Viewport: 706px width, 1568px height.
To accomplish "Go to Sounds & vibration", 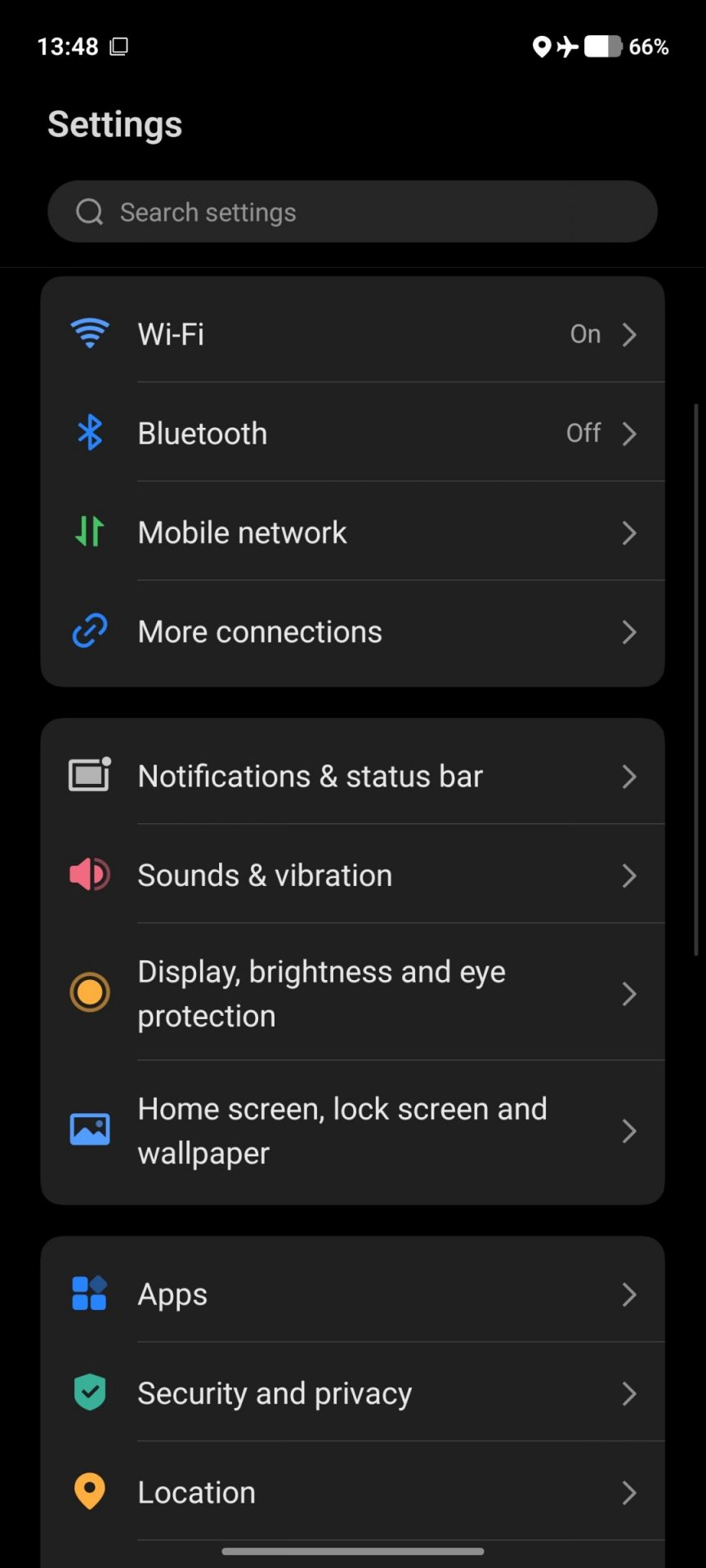I will click(352, 875).
